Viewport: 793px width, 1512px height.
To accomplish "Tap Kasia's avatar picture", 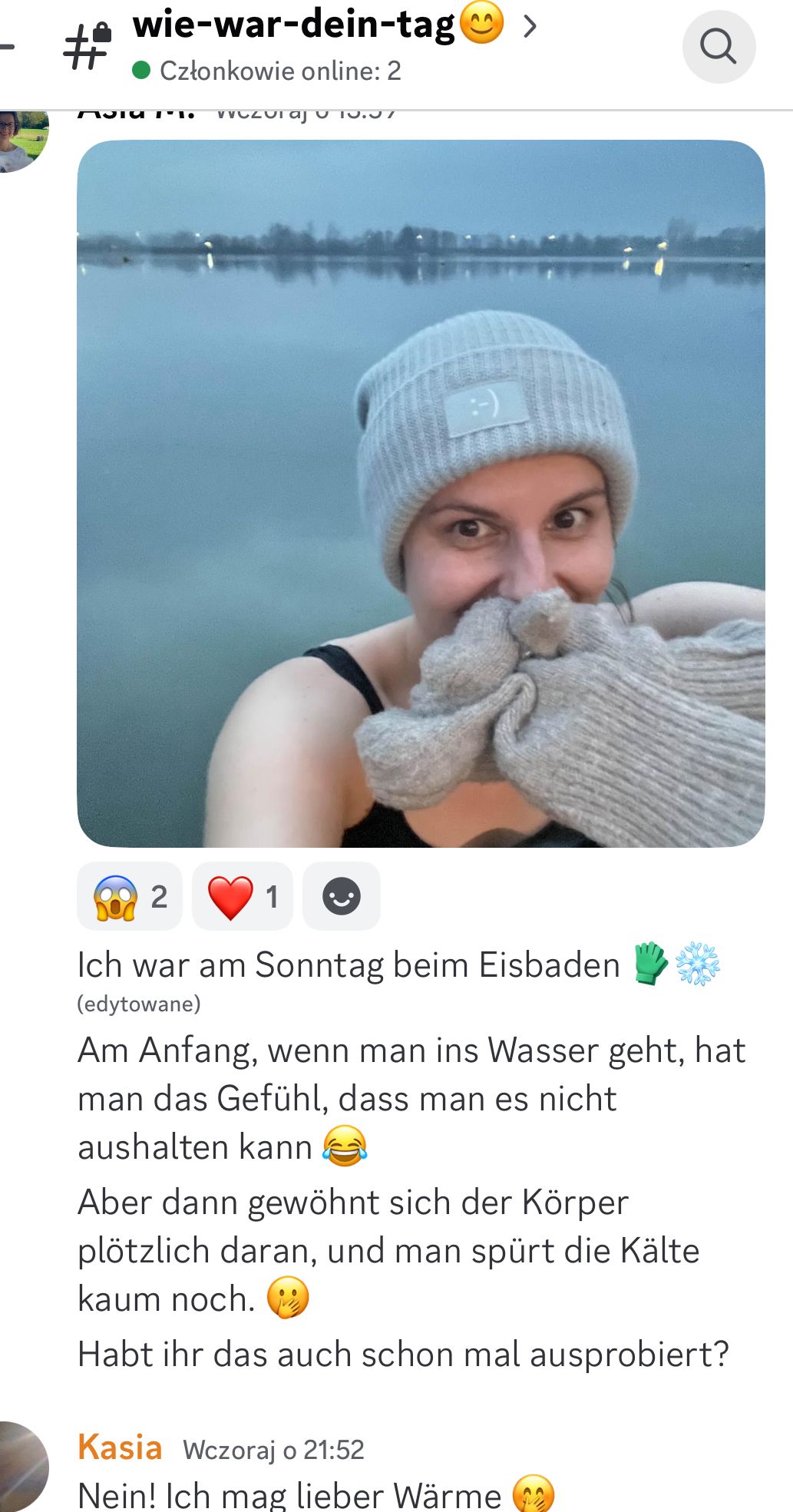I will coord(21,1467).
